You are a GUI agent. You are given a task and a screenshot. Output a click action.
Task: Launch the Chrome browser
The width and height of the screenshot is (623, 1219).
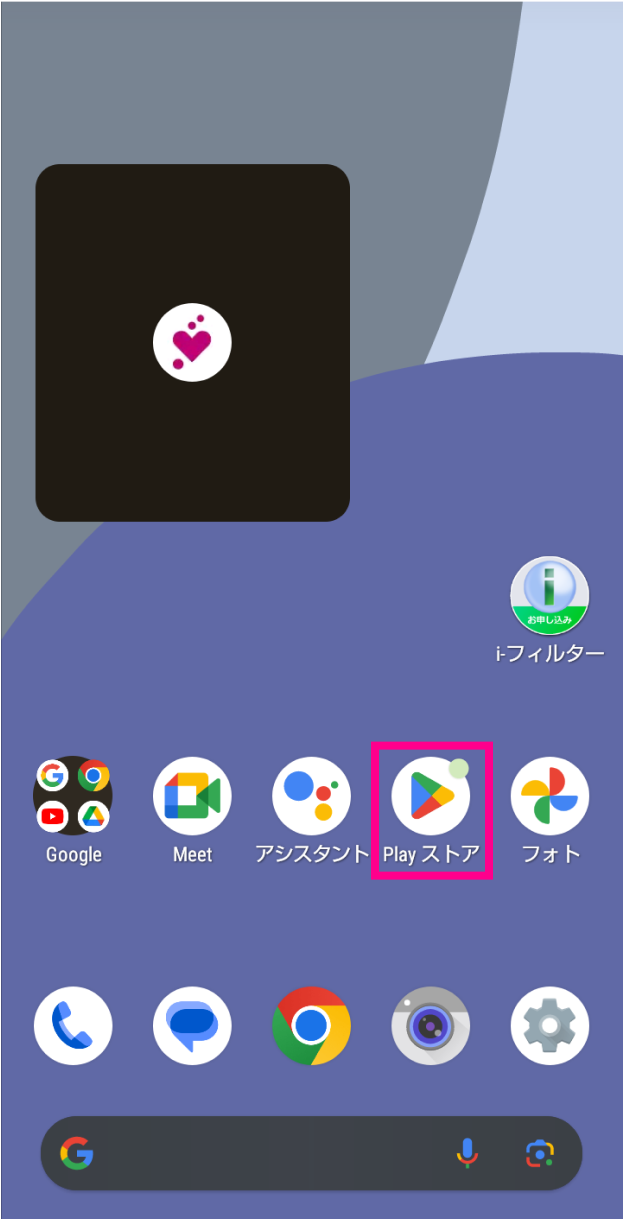tap(312, 1026)
